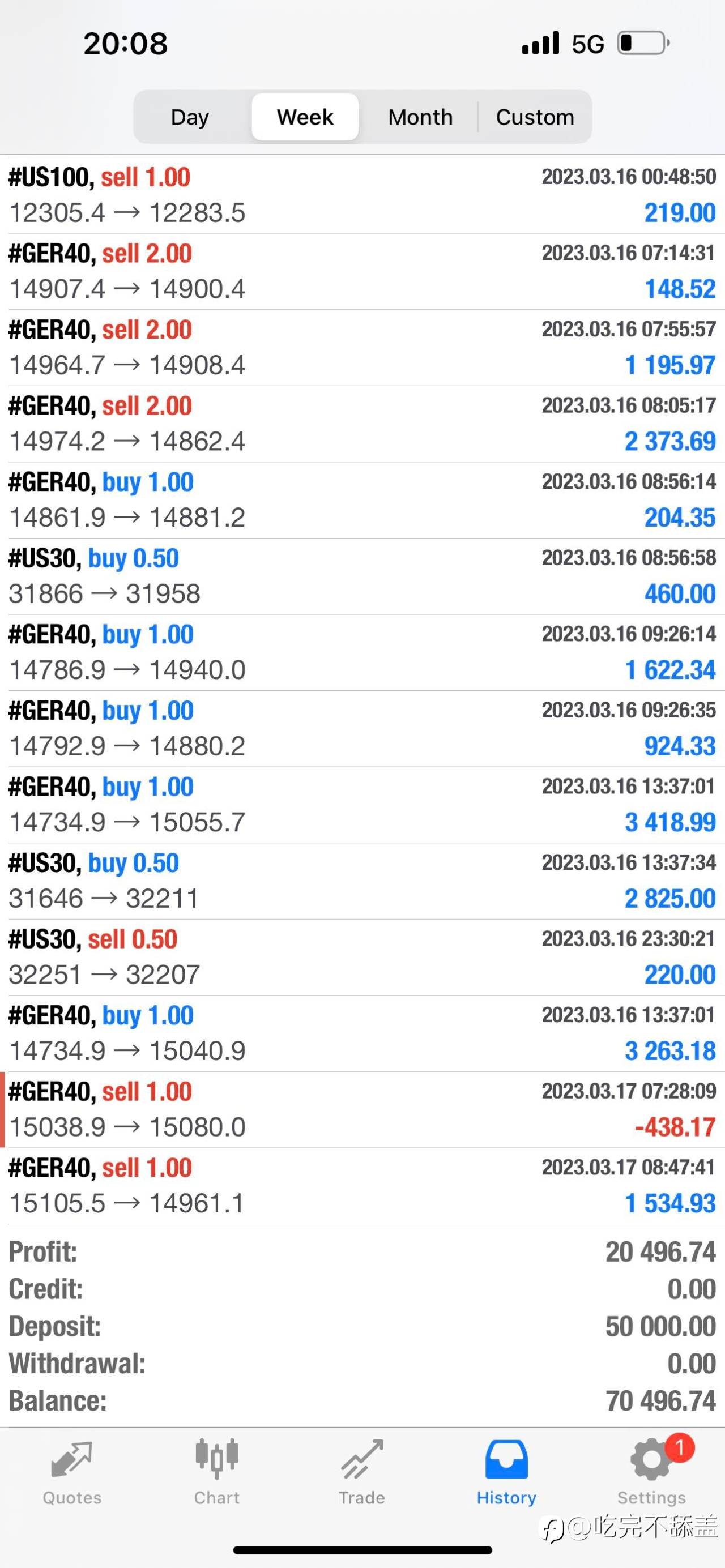
Task: Switch to the Month period filter
Action: click(420, 117)
